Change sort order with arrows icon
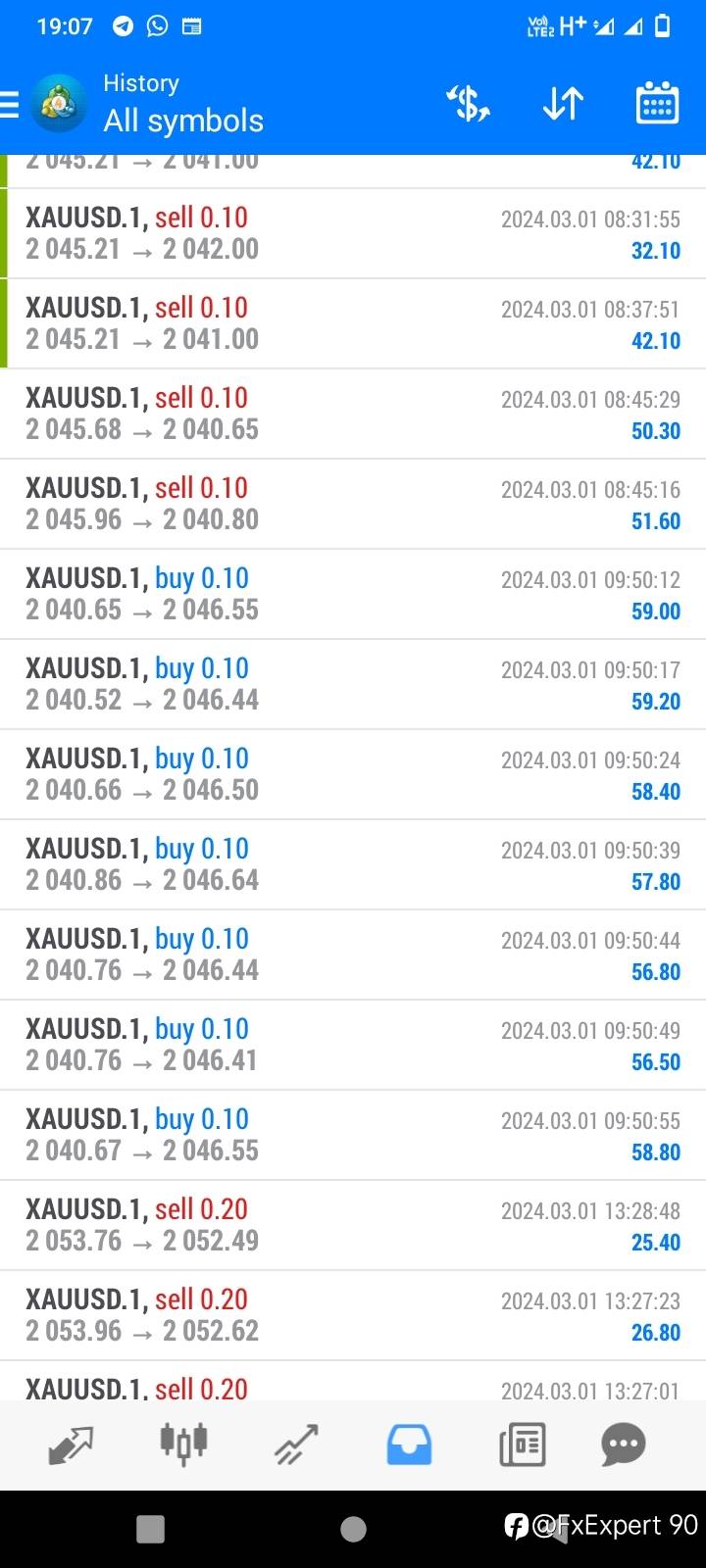This screenshot has height=1568, width=706. [x=563, y=103]
